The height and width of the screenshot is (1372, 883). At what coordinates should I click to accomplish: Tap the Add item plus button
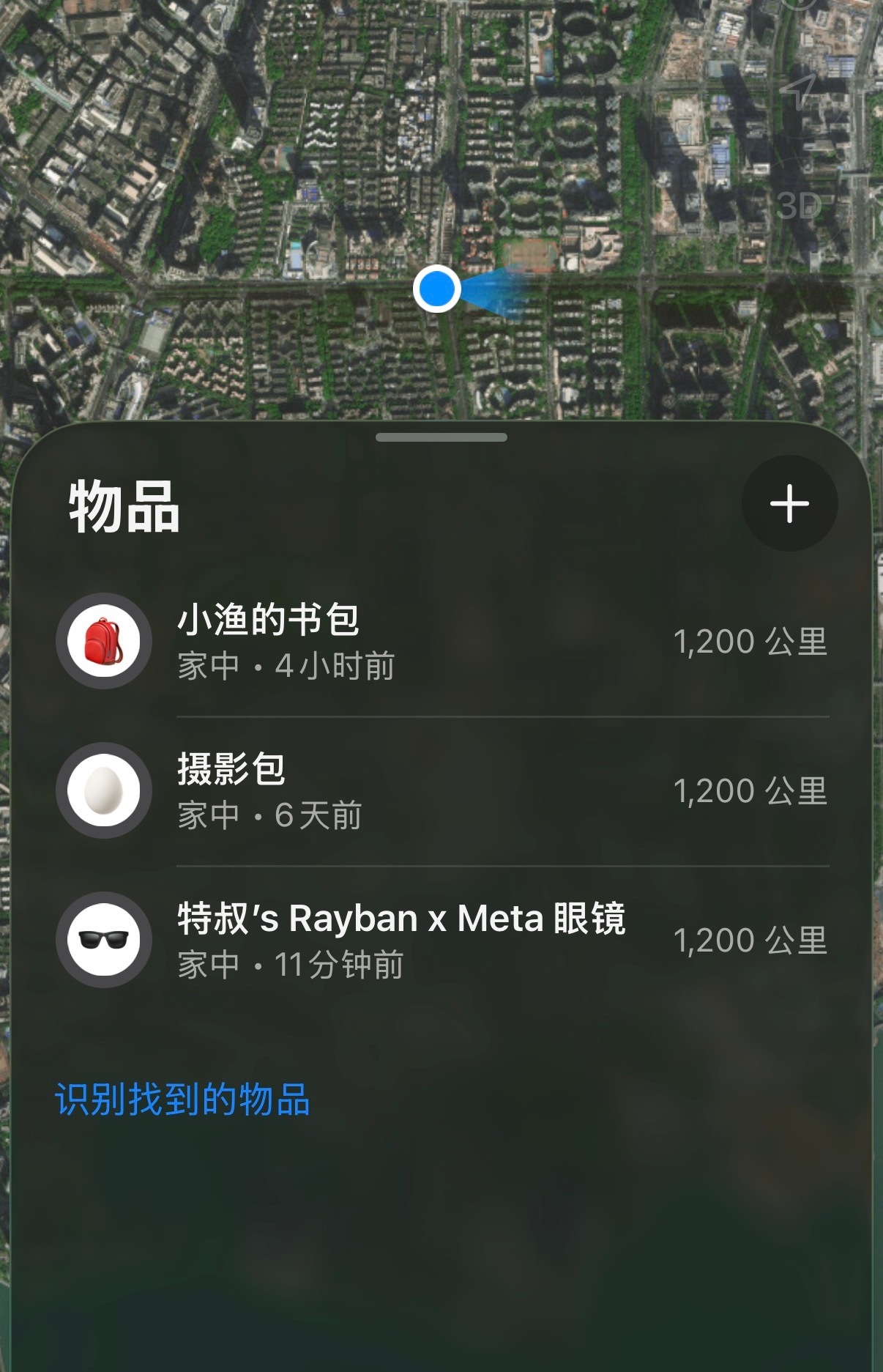tap(789, 503)
